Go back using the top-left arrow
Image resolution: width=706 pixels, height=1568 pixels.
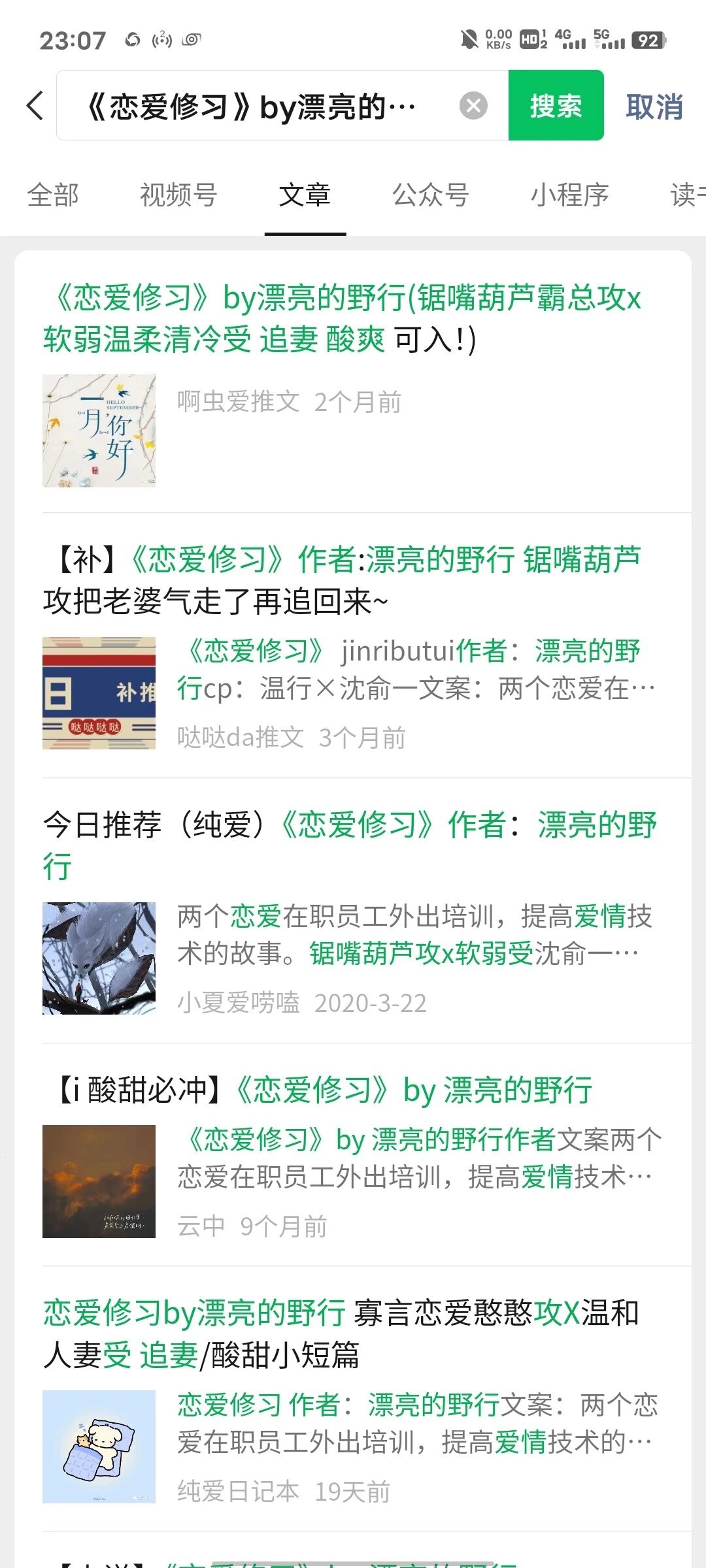click(35, 106)
